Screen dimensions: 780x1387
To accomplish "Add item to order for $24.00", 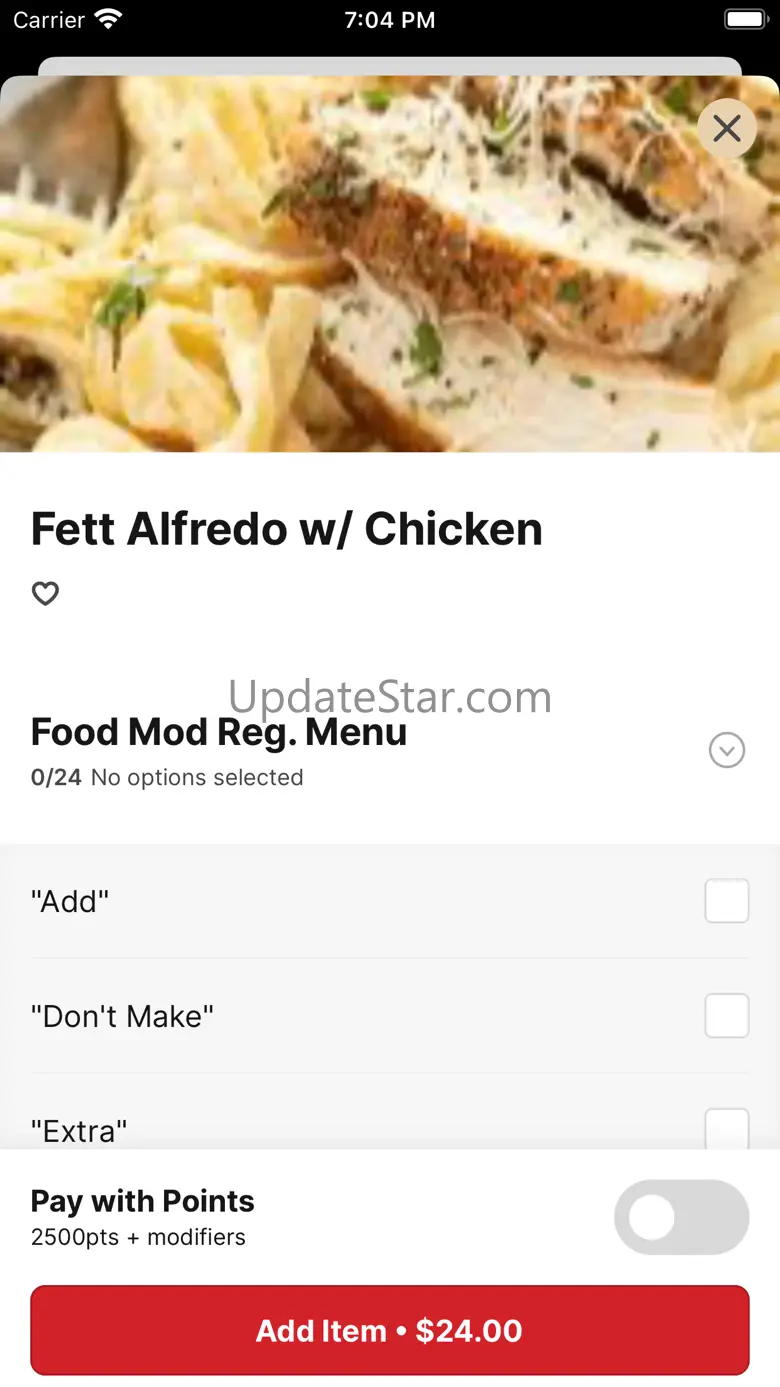I will 390,1330.
